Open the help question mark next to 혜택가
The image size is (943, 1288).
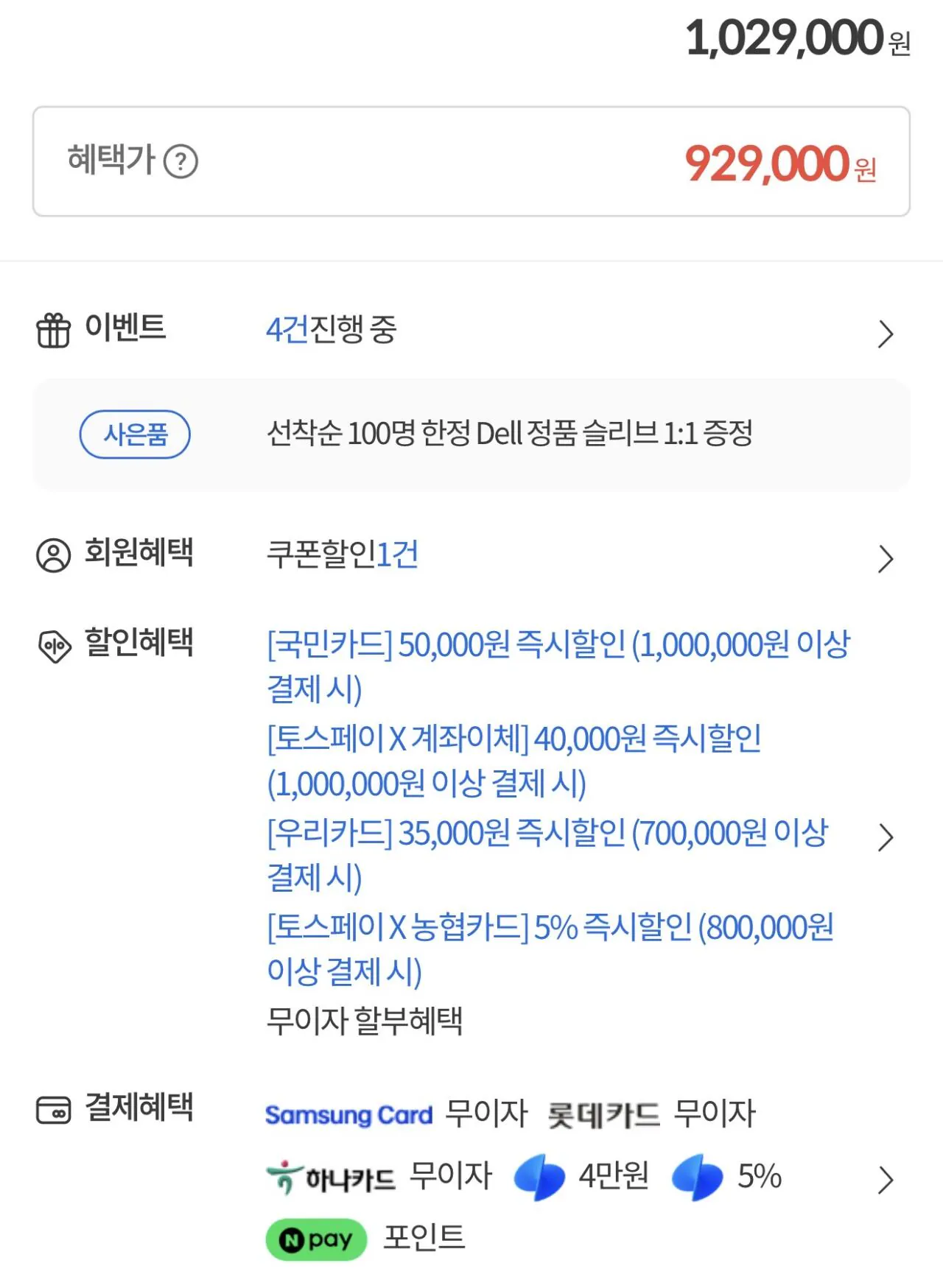point(179,162)
